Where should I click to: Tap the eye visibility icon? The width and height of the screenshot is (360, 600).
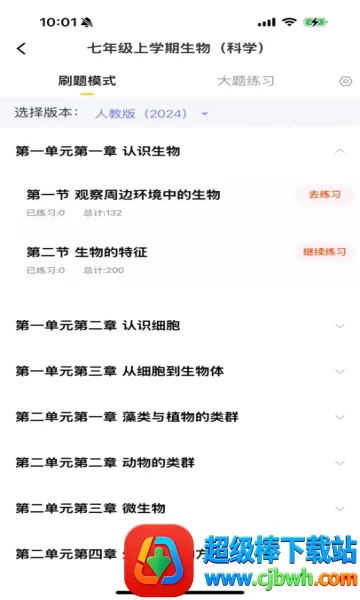pos(345,81)
